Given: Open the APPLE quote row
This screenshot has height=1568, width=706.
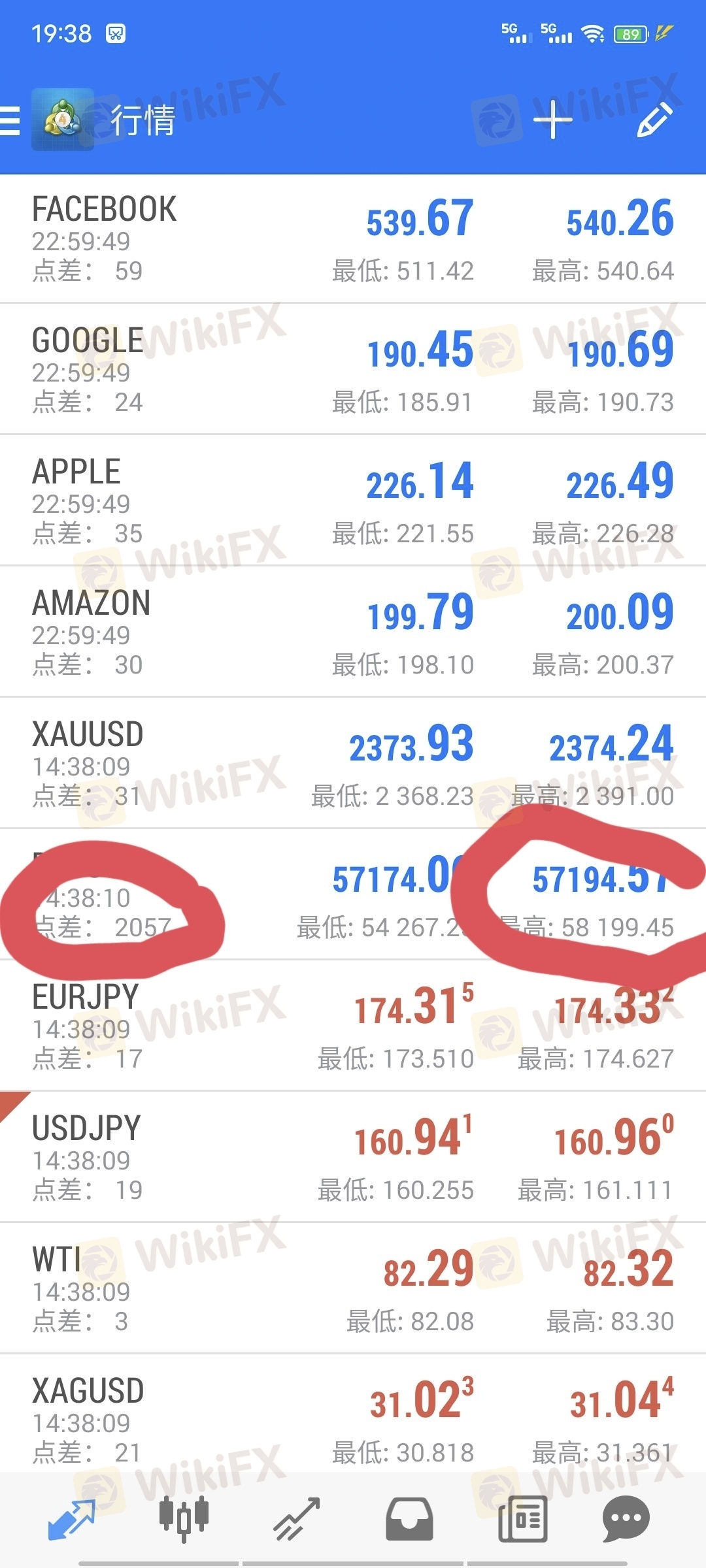Looking at the screenshot, I should pyautogui.click(x=353, y=500).
